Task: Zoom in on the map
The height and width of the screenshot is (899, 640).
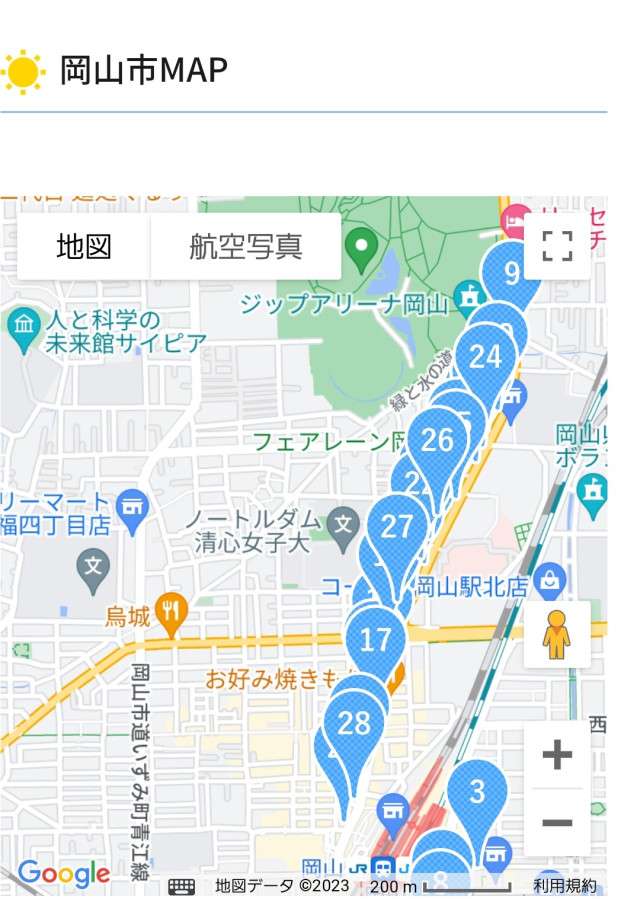Action: click(x=557, y=755)
